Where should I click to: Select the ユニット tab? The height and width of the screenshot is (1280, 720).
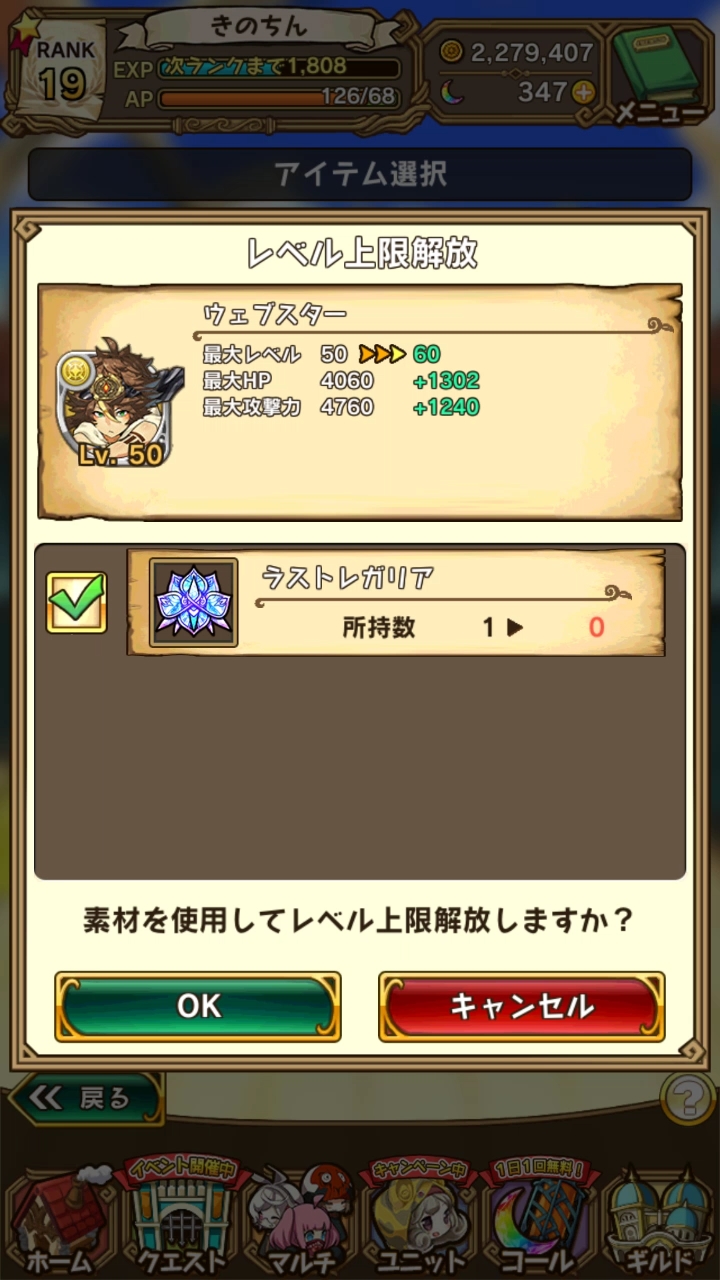pos(420,1221)
